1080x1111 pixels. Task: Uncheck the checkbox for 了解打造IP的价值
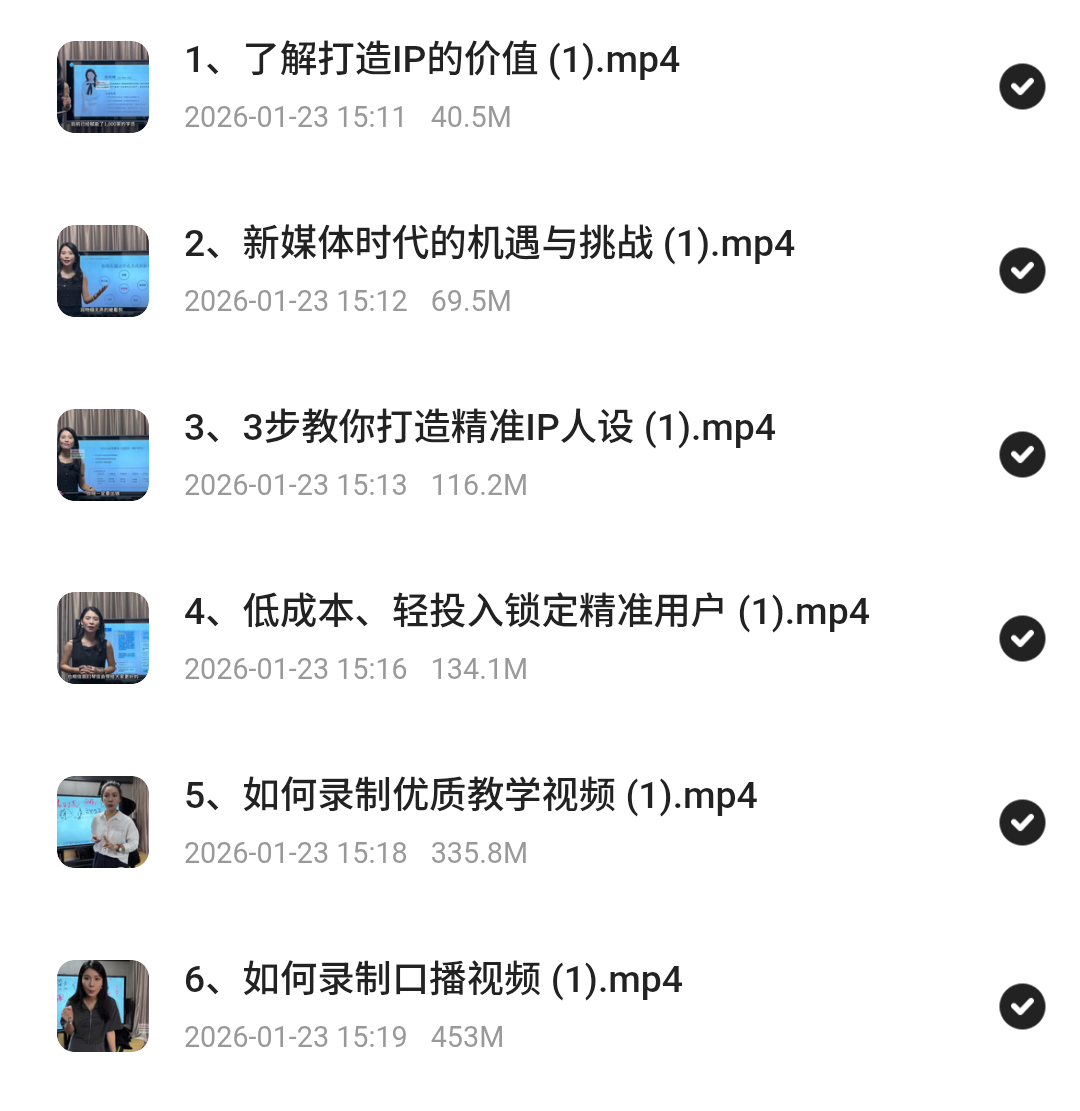pos(1022,87)
